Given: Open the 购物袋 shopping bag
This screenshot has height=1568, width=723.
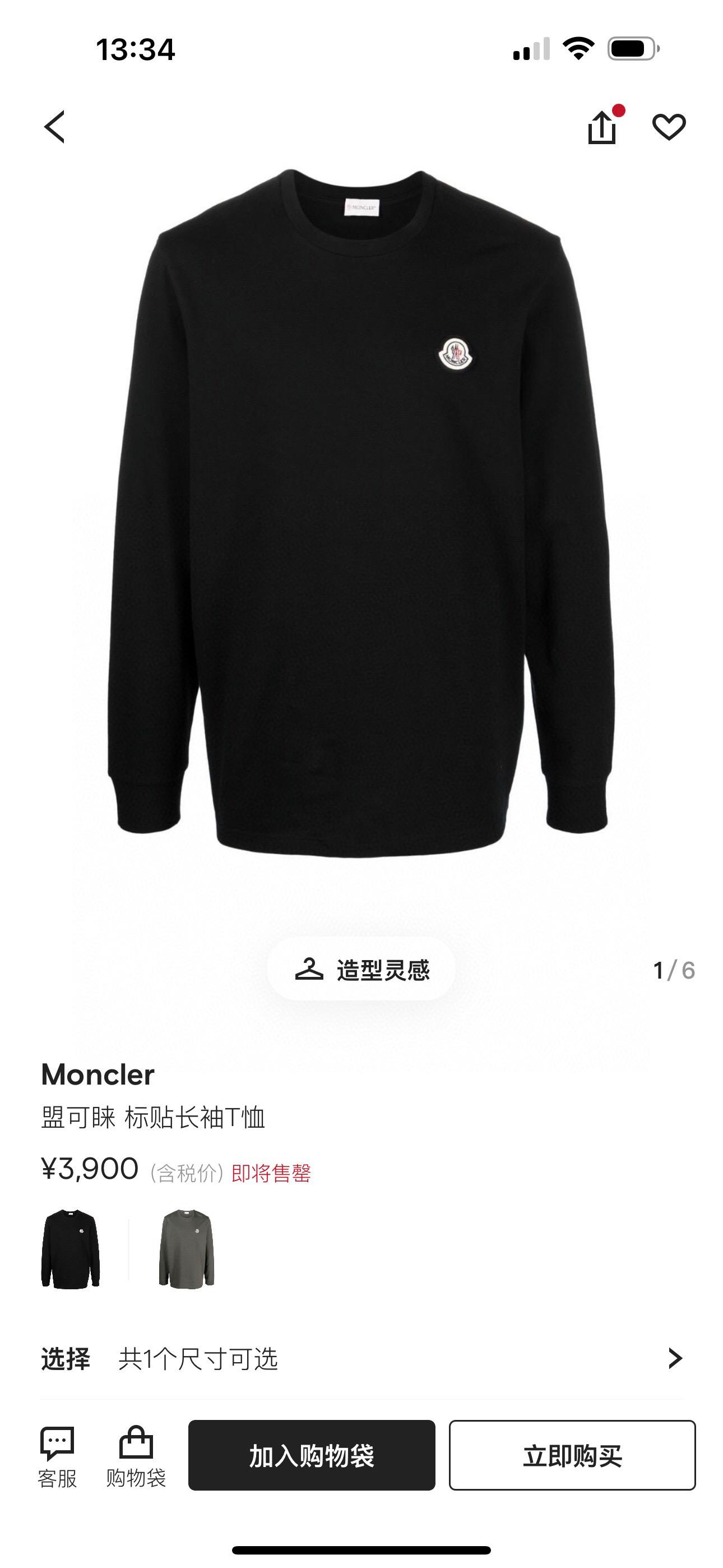Looking at the screenshot, I should [x=136, y=1456].
